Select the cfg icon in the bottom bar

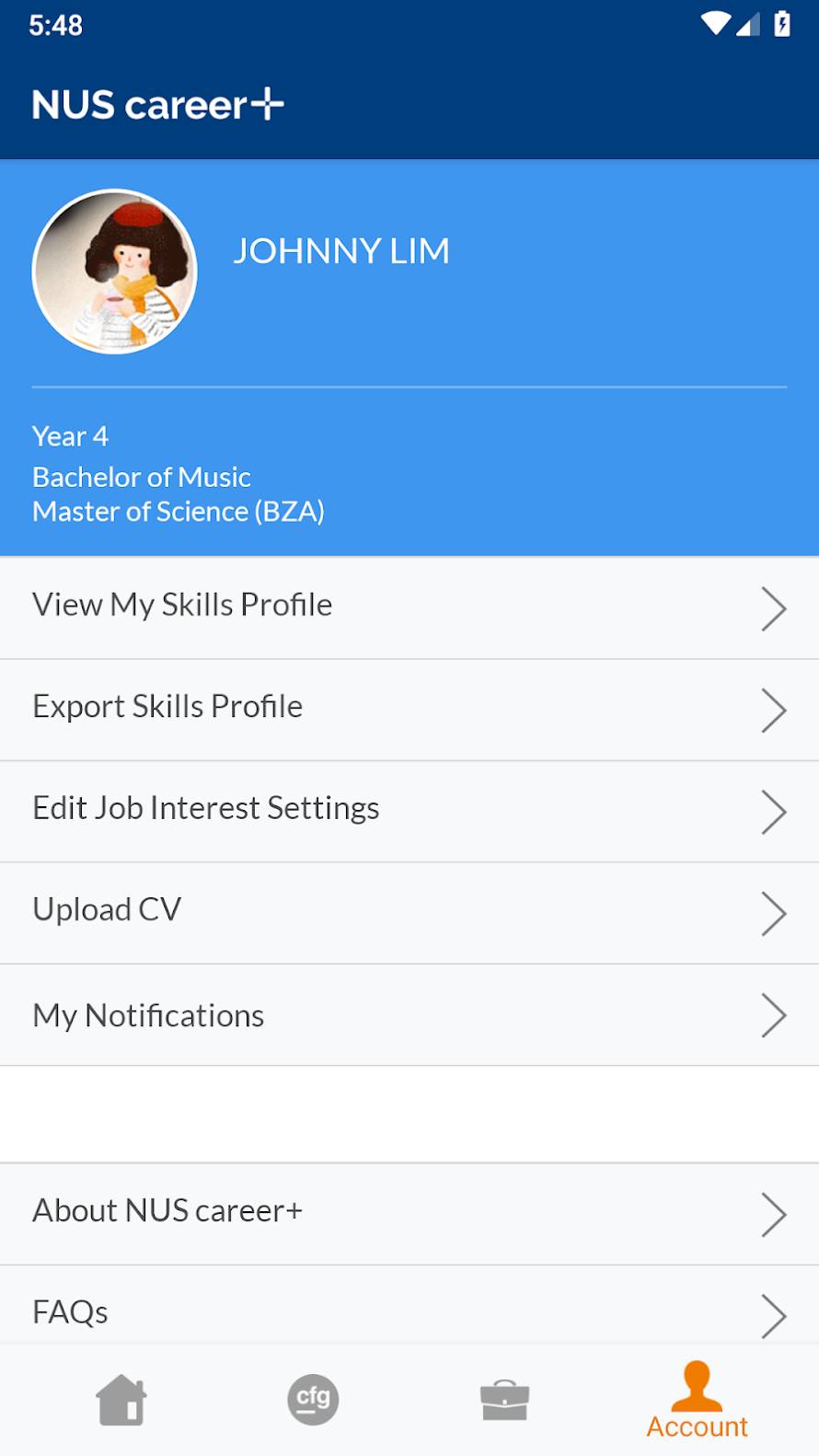click(313, 1400)
